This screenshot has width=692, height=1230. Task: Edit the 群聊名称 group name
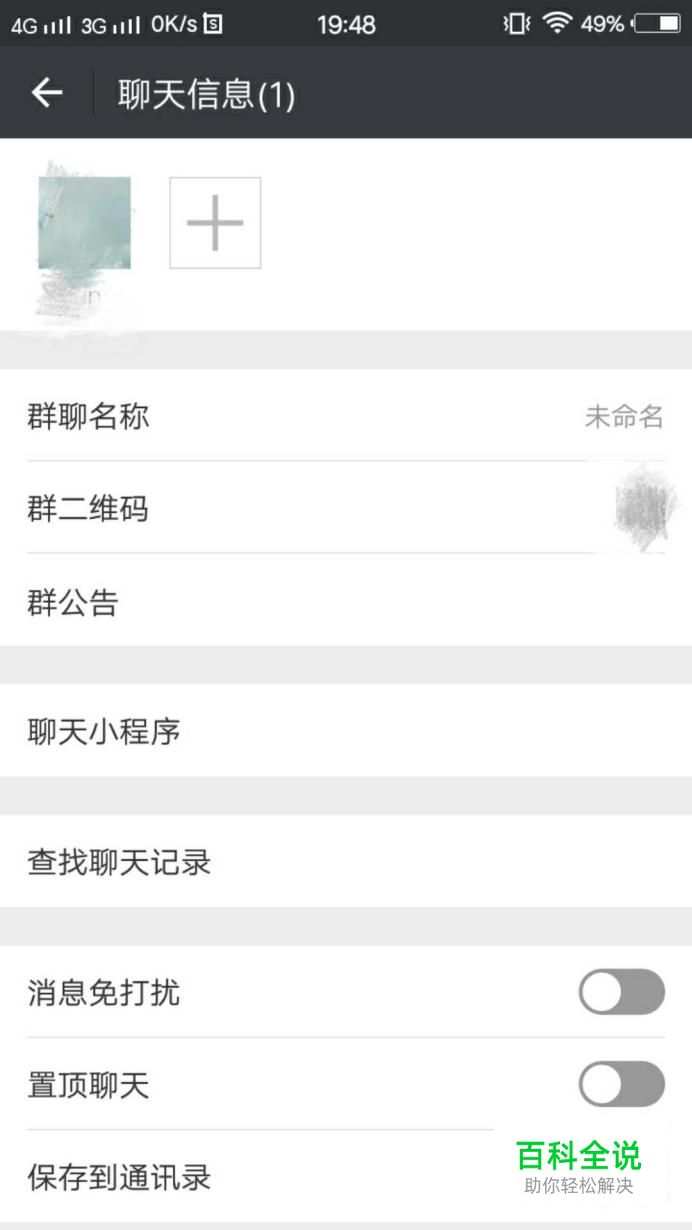(x=345, y=416)
